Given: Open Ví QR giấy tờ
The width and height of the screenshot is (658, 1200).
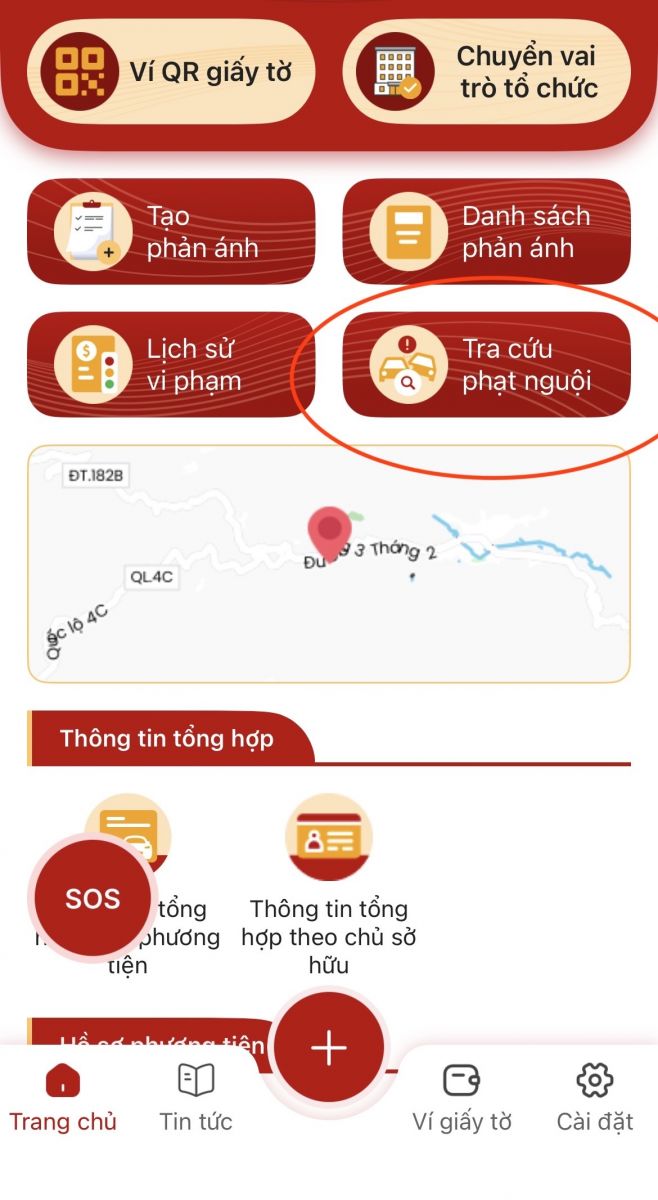Looking at the screenshot, I should (170, 72).
